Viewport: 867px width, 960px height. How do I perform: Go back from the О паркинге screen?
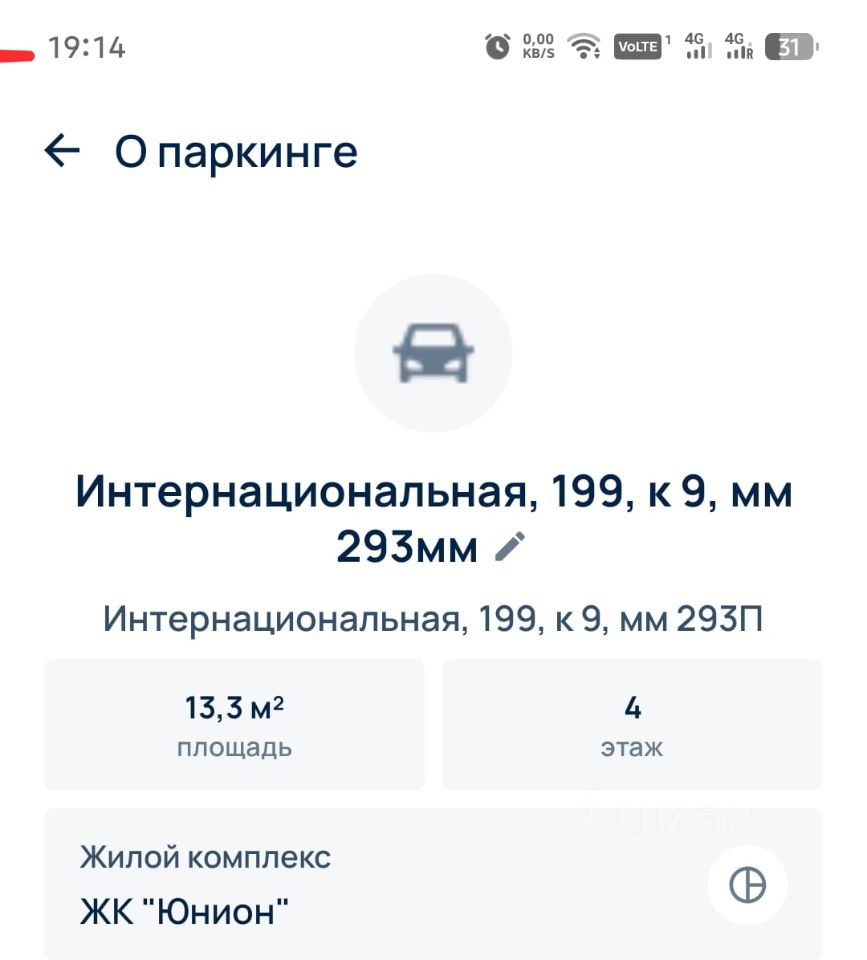pyautogui.click(x=62, y=152)
